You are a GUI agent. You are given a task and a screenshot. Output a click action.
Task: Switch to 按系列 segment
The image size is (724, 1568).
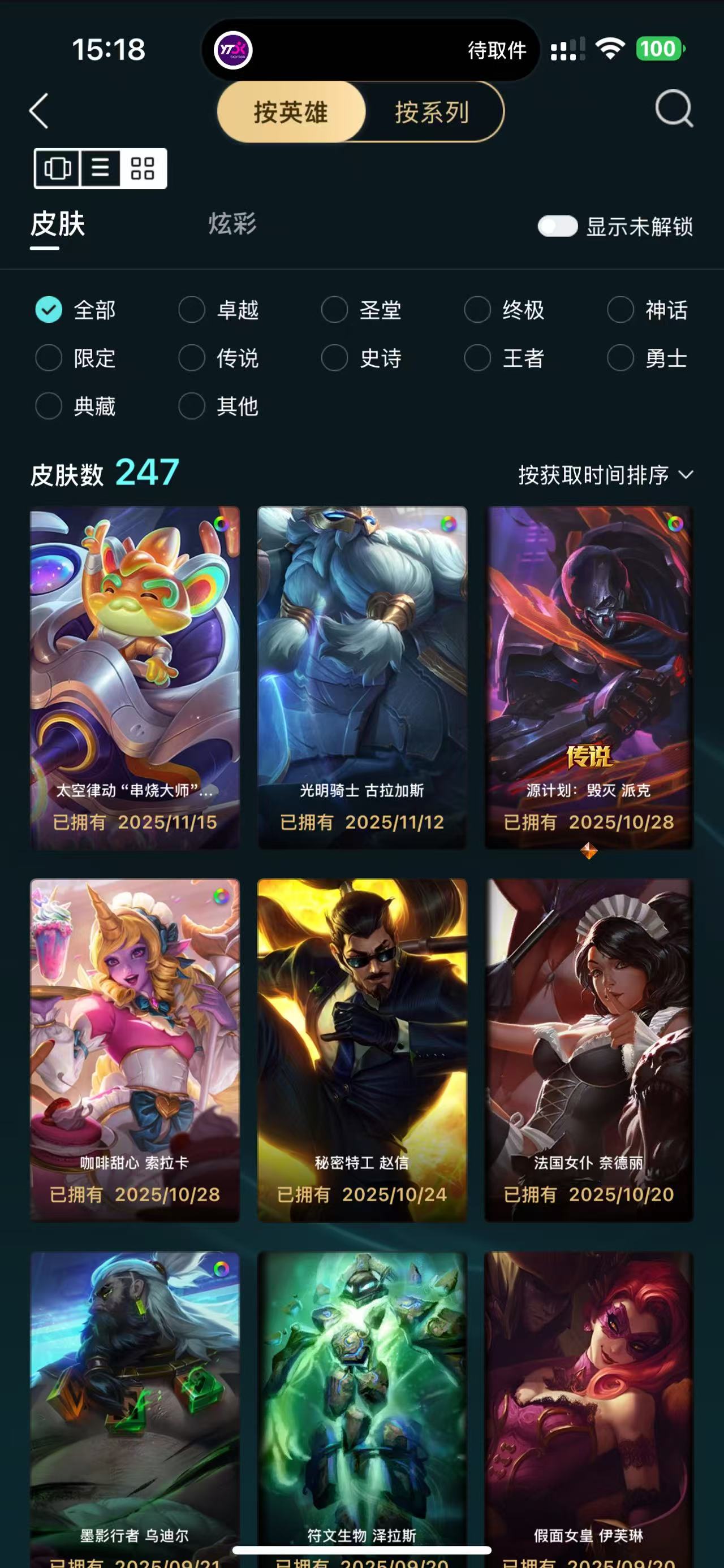point(432,112)
